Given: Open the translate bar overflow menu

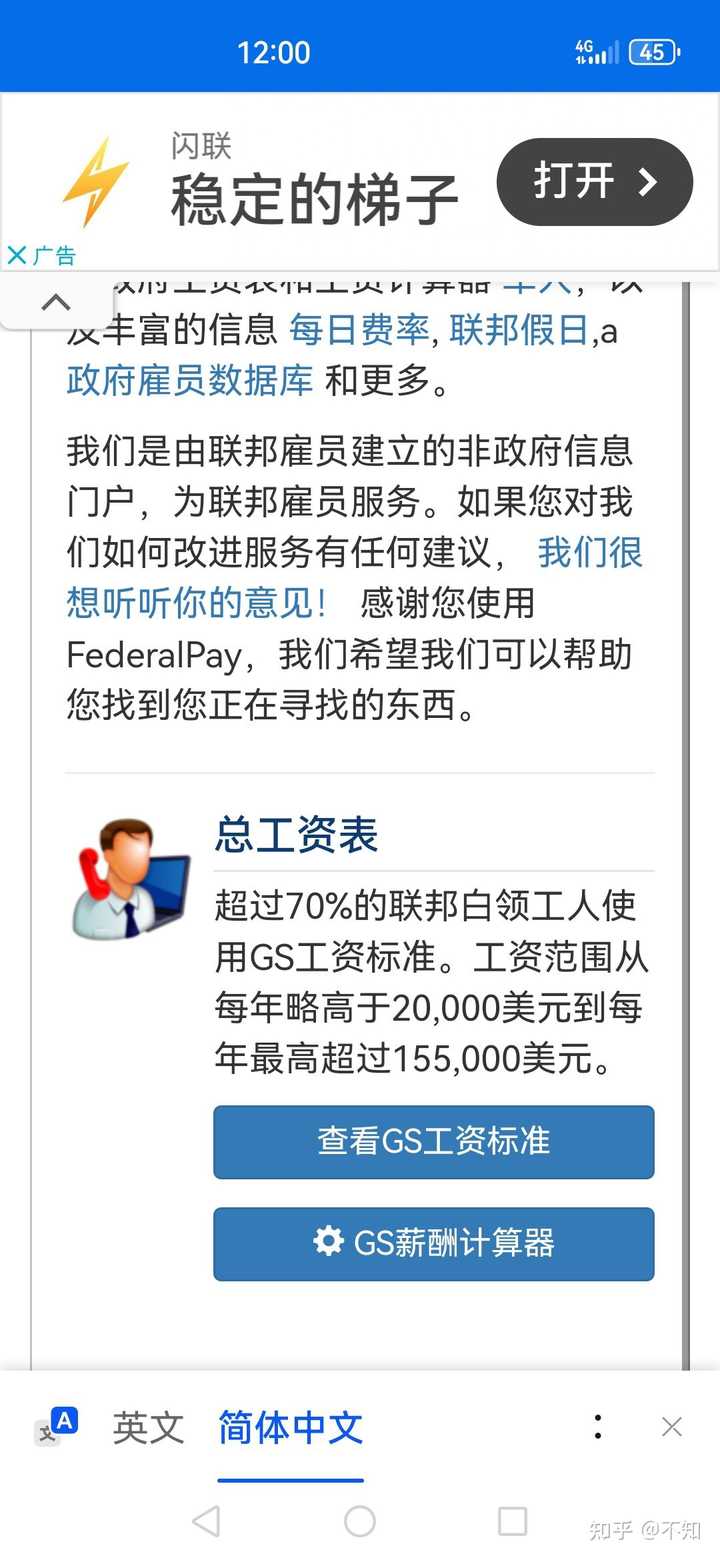Looking at the screenshot, I should coord(598,1427).
